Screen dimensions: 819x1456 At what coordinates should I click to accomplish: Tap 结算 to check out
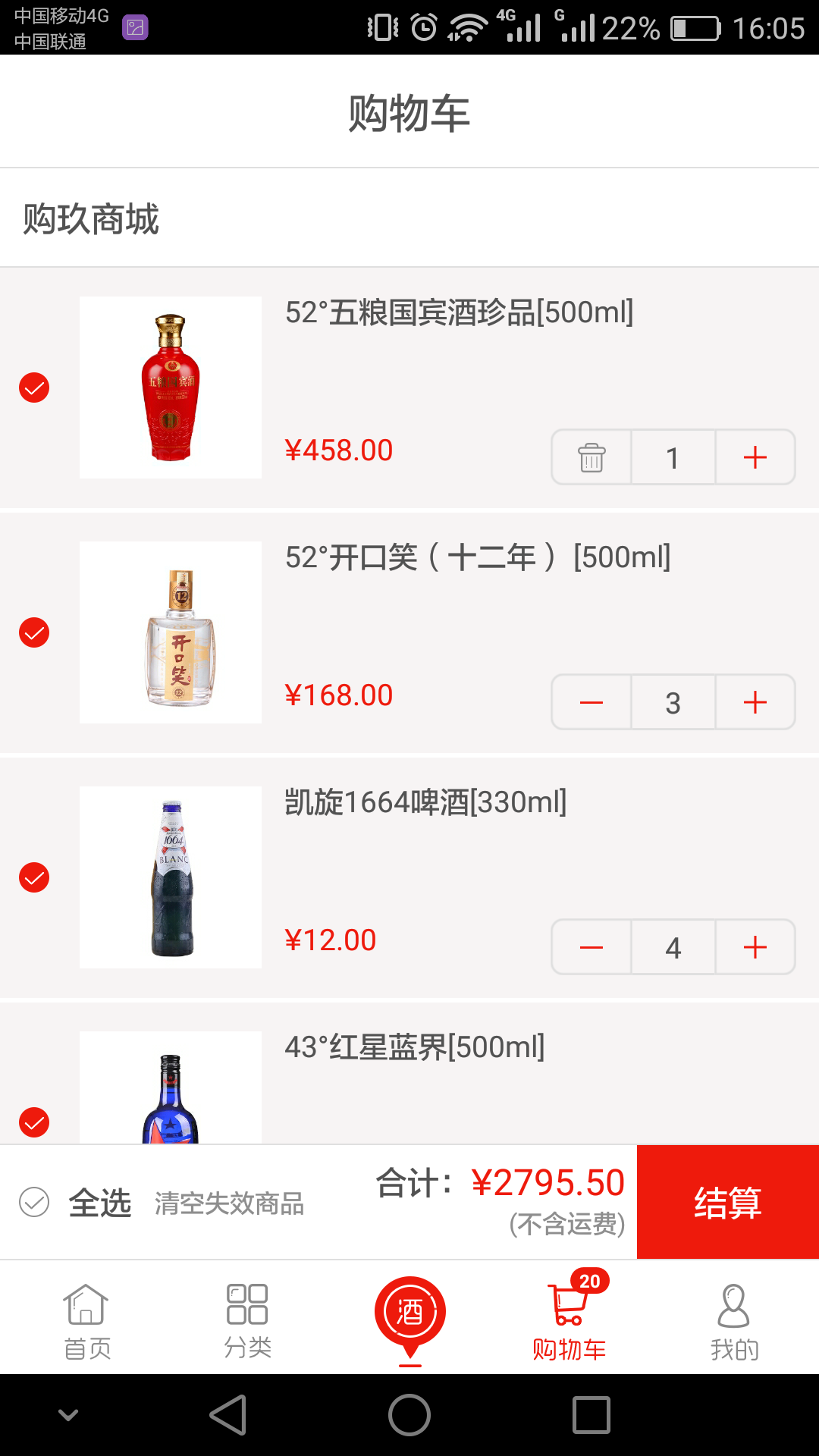[x=727, y=1202]
